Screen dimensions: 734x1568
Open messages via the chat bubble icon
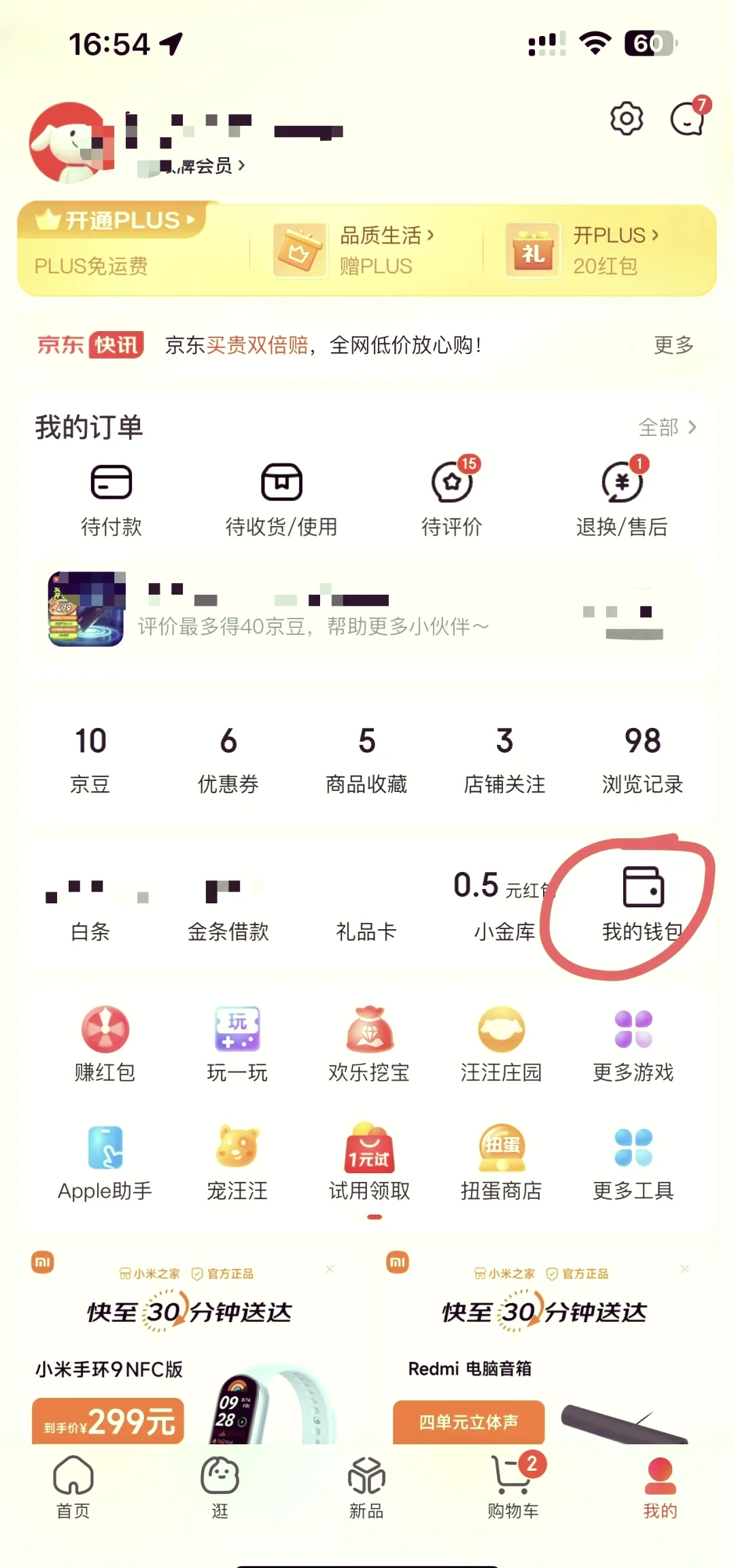(x=688, y=119)
